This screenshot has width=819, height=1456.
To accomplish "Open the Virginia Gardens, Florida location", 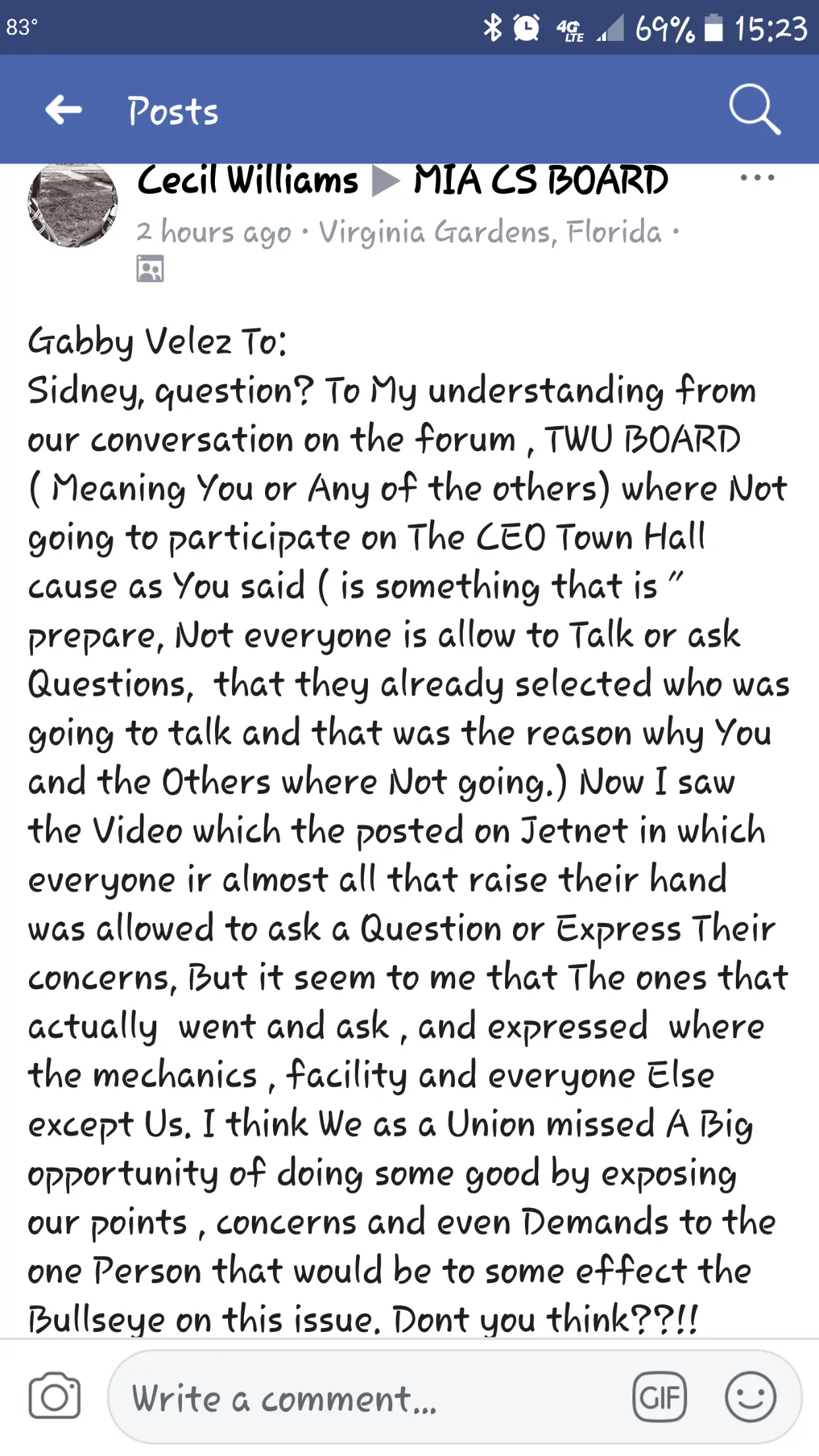I will click(x=490, y=232).
